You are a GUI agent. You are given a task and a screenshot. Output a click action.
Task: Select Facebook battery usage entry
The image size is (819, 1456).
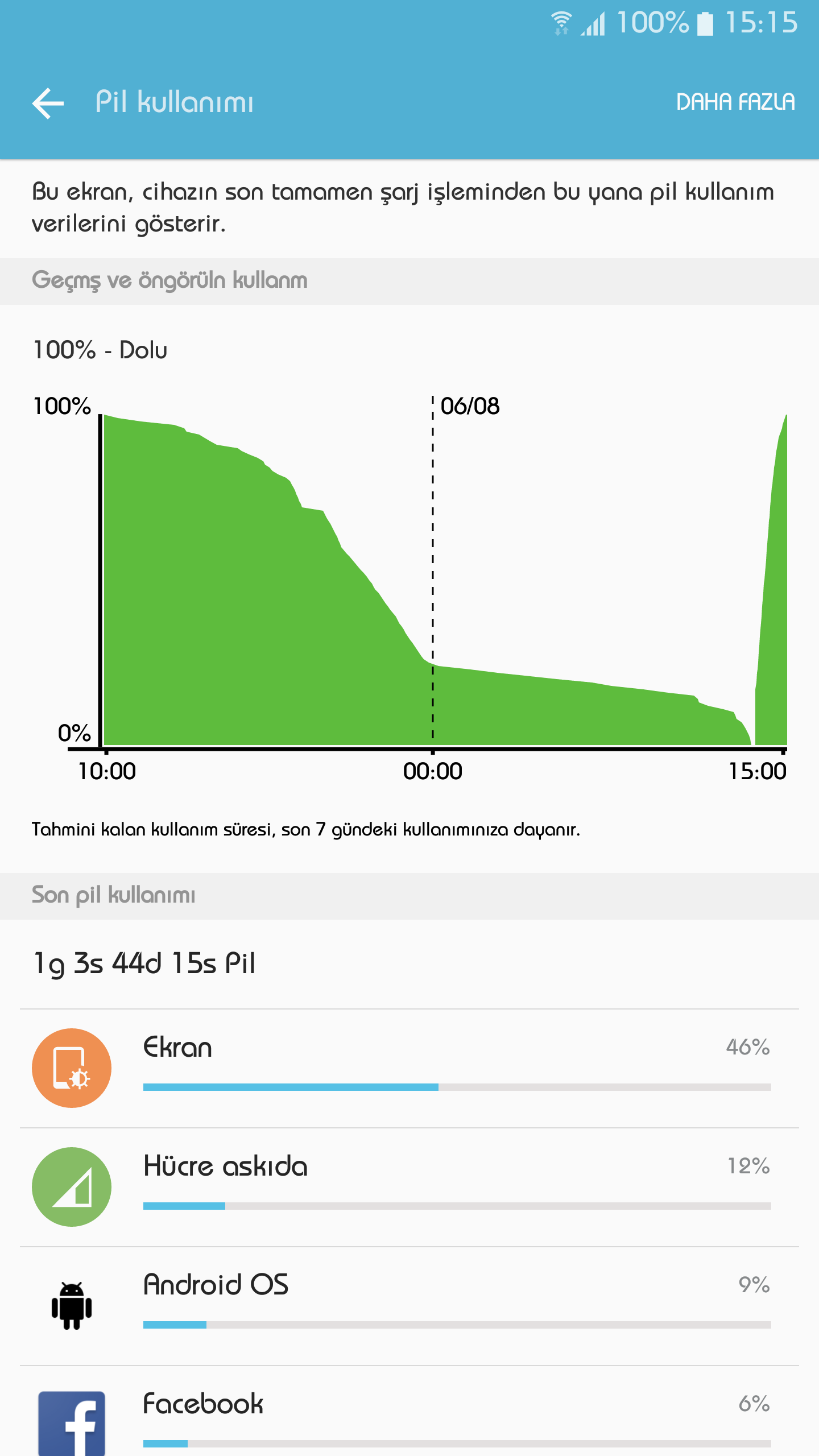coord(409,1416)
